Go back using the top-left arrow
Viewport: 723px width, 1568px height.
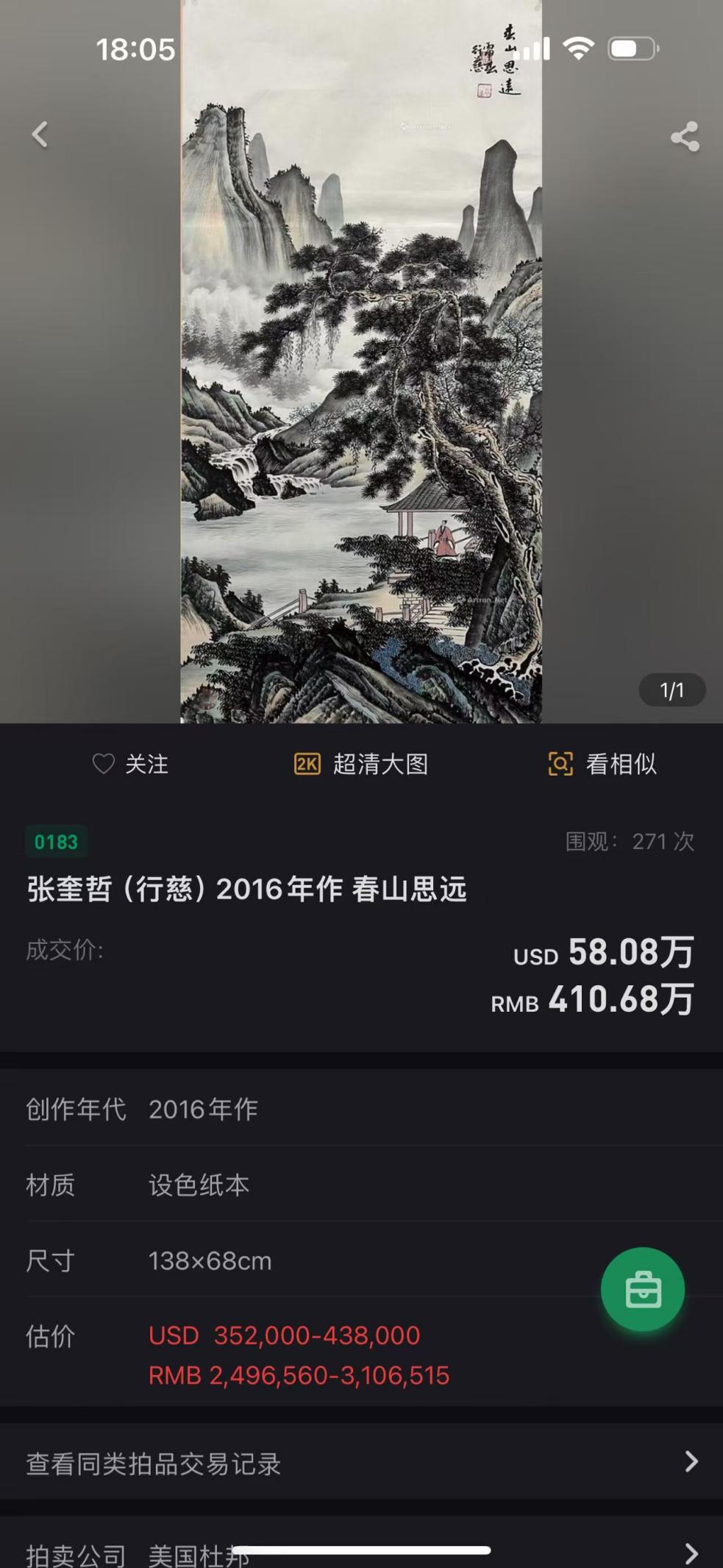pos(40,135)
